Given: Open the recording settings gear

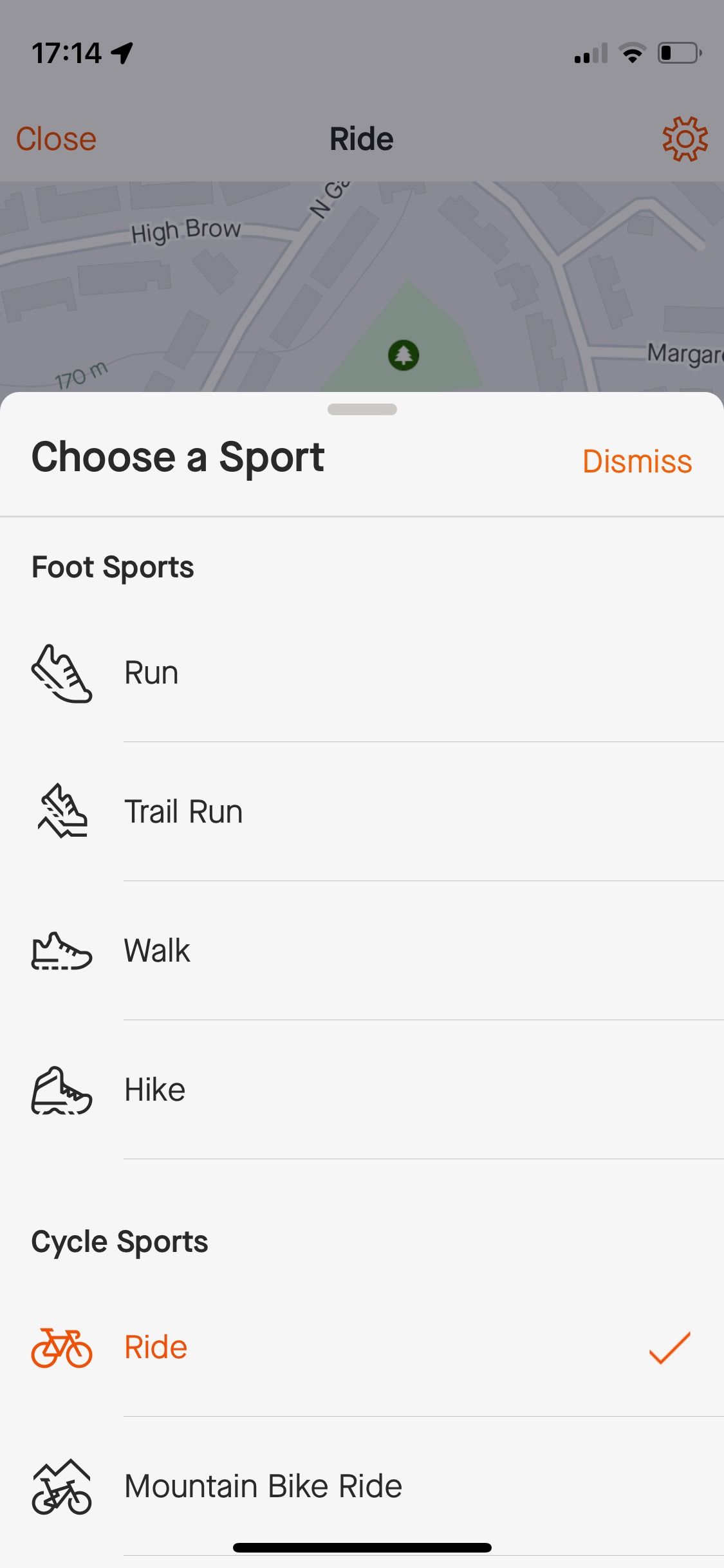Looking at the screenshot, I should click(x=684, y=138).
